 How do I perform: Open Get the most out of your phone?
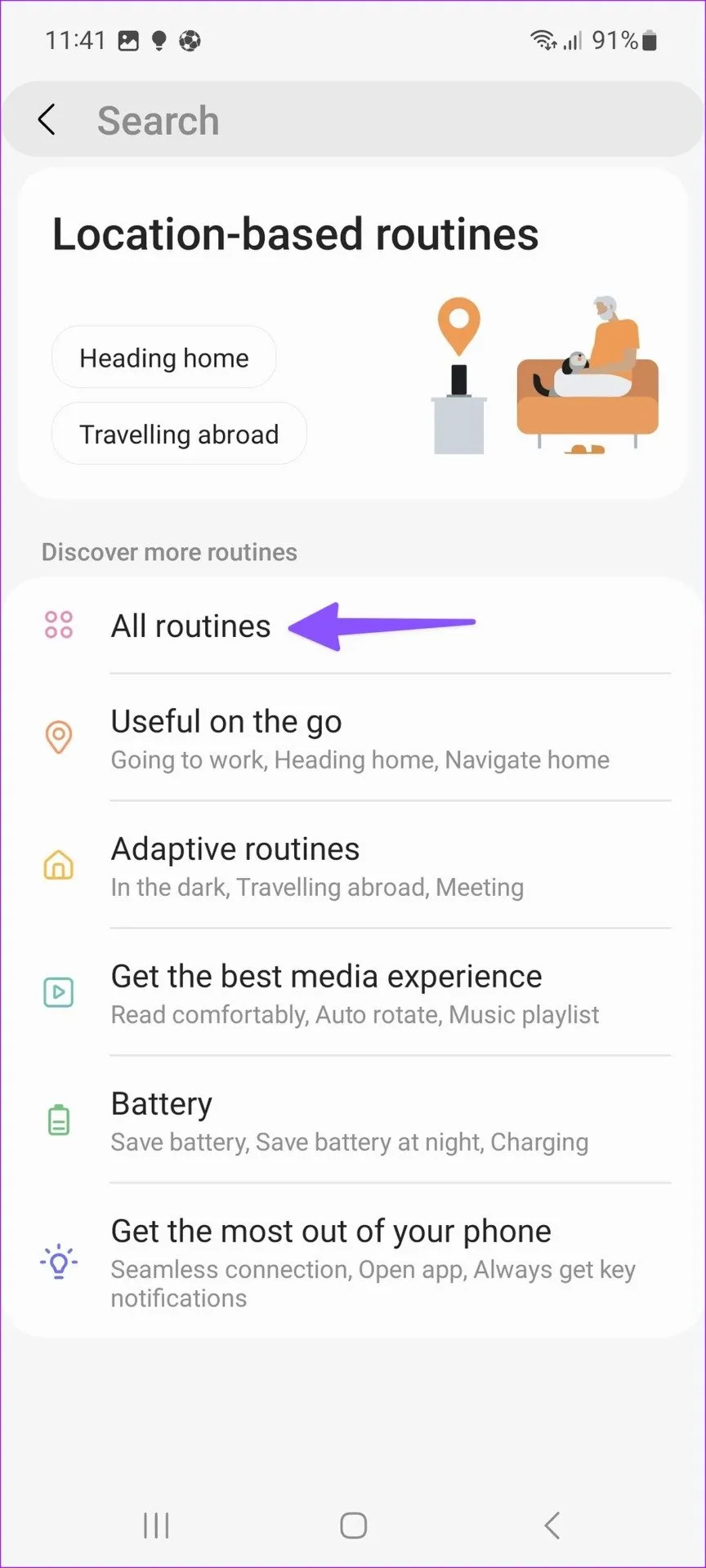[360, 1261]
